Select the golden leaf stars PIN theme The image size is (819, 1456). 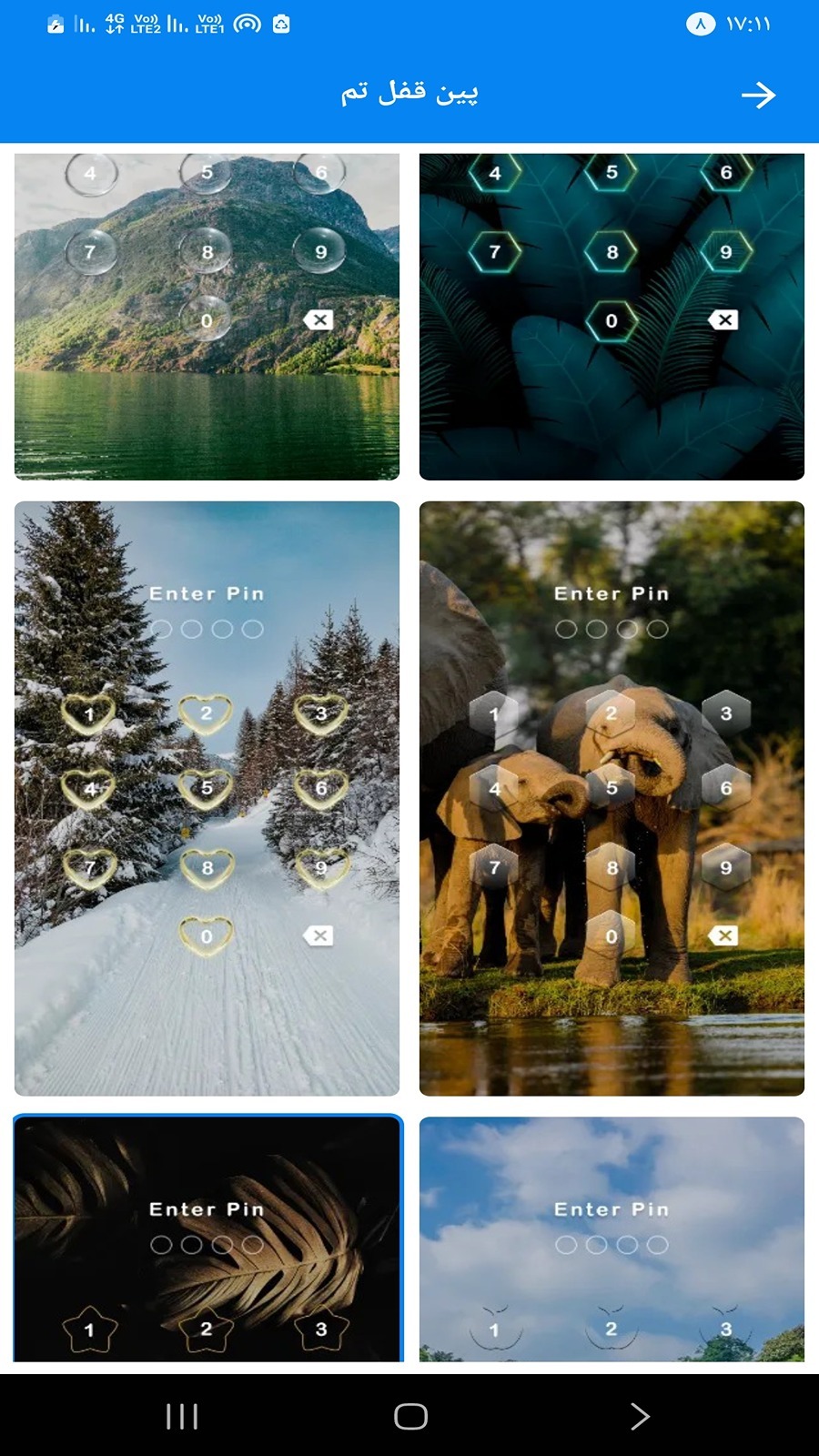pyautogui.click(x=207, y=1239)
